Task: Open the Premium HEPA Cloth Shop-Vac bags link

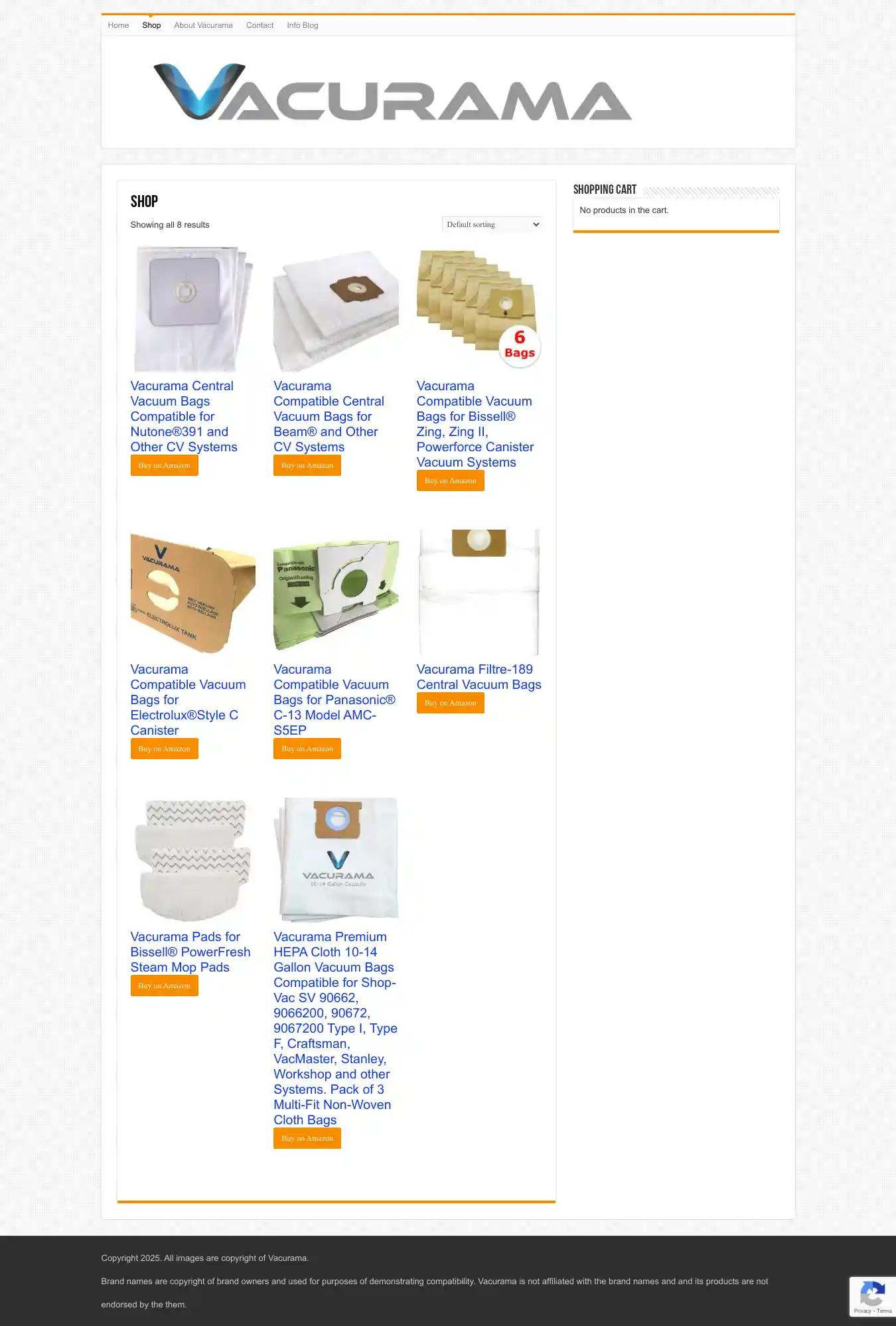Action: tap(335, 1028)
